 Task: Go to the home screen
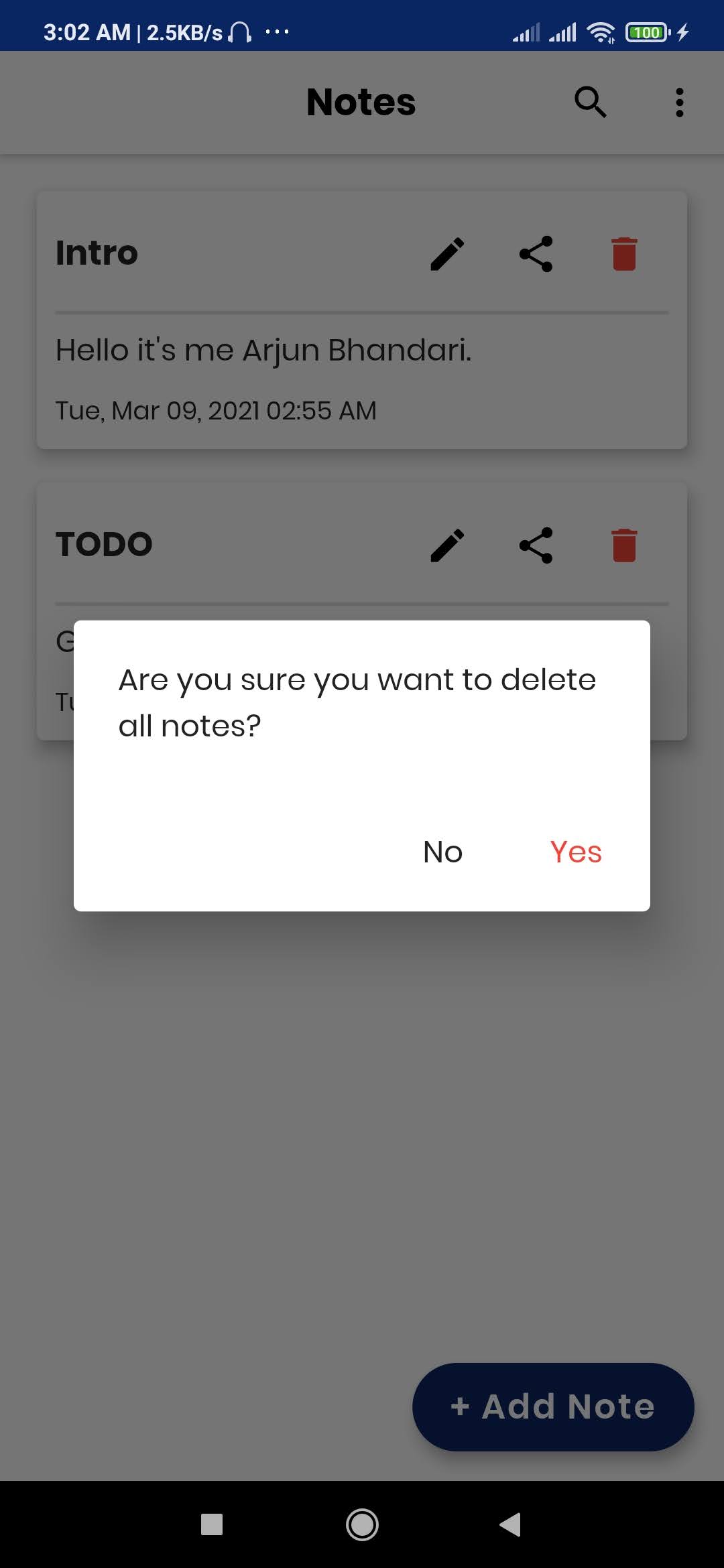[362, 1524]
